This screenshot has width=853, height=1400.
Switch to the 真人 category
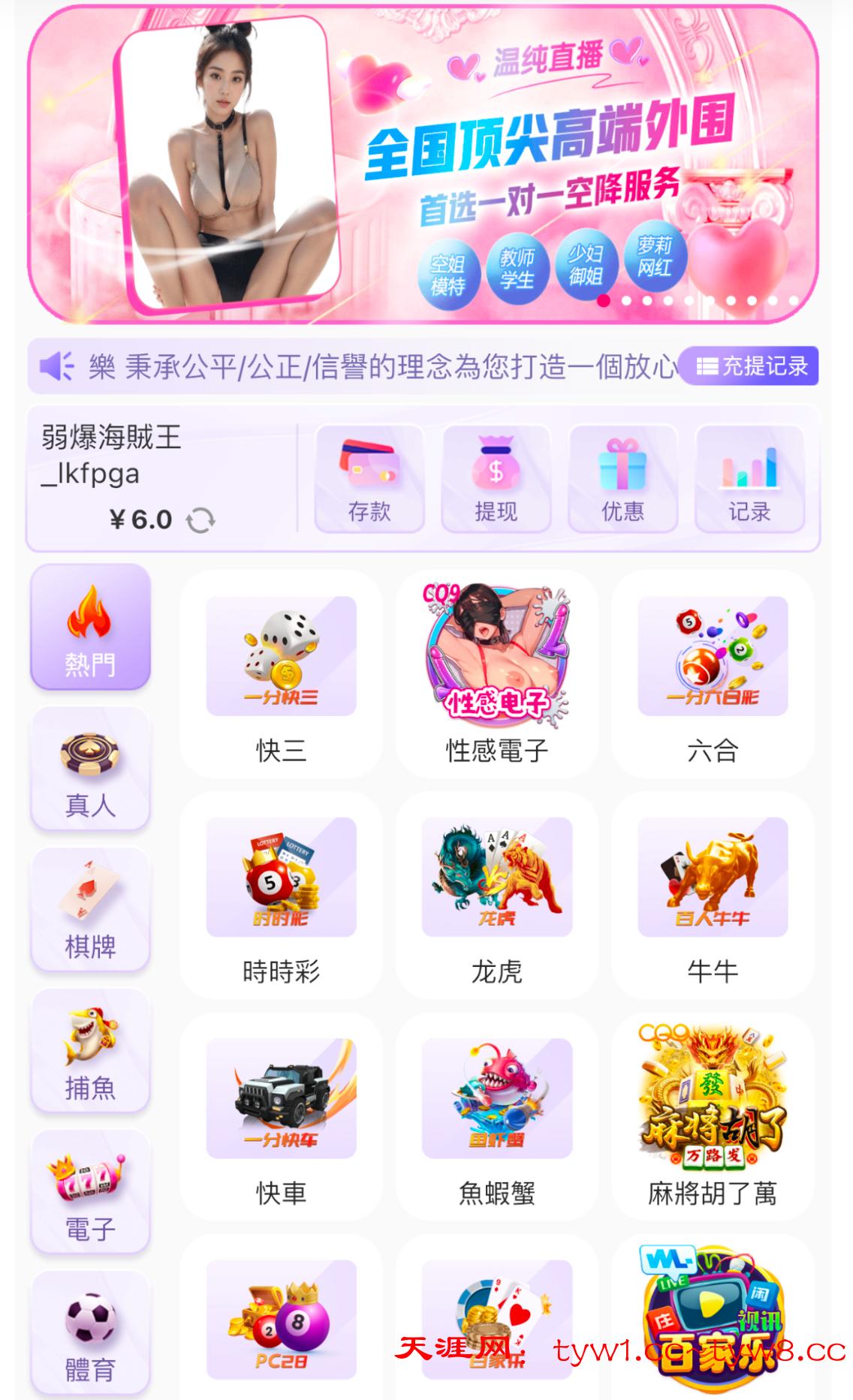click(90, 769)
